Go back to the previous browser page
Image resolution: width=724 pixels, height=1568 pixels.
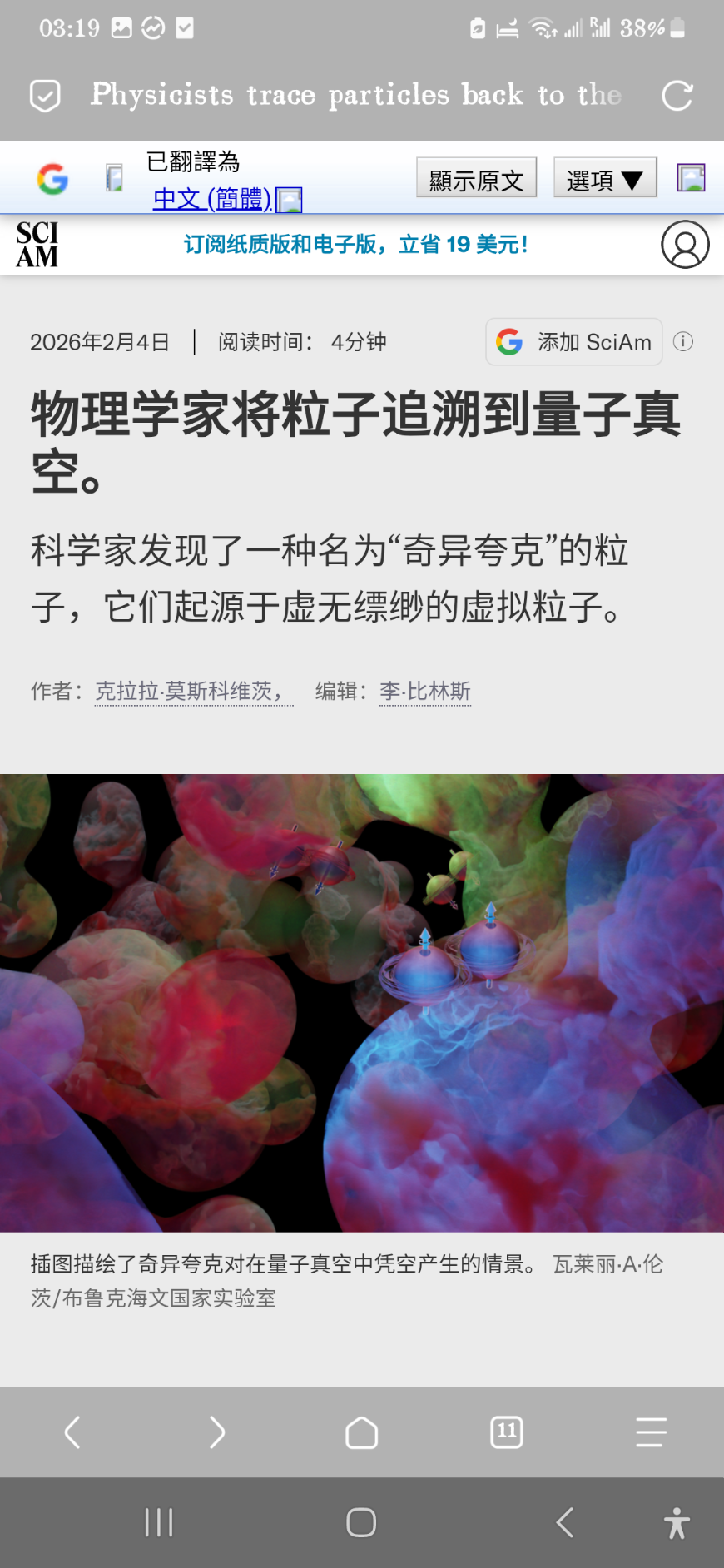[x=72, y=1432]
